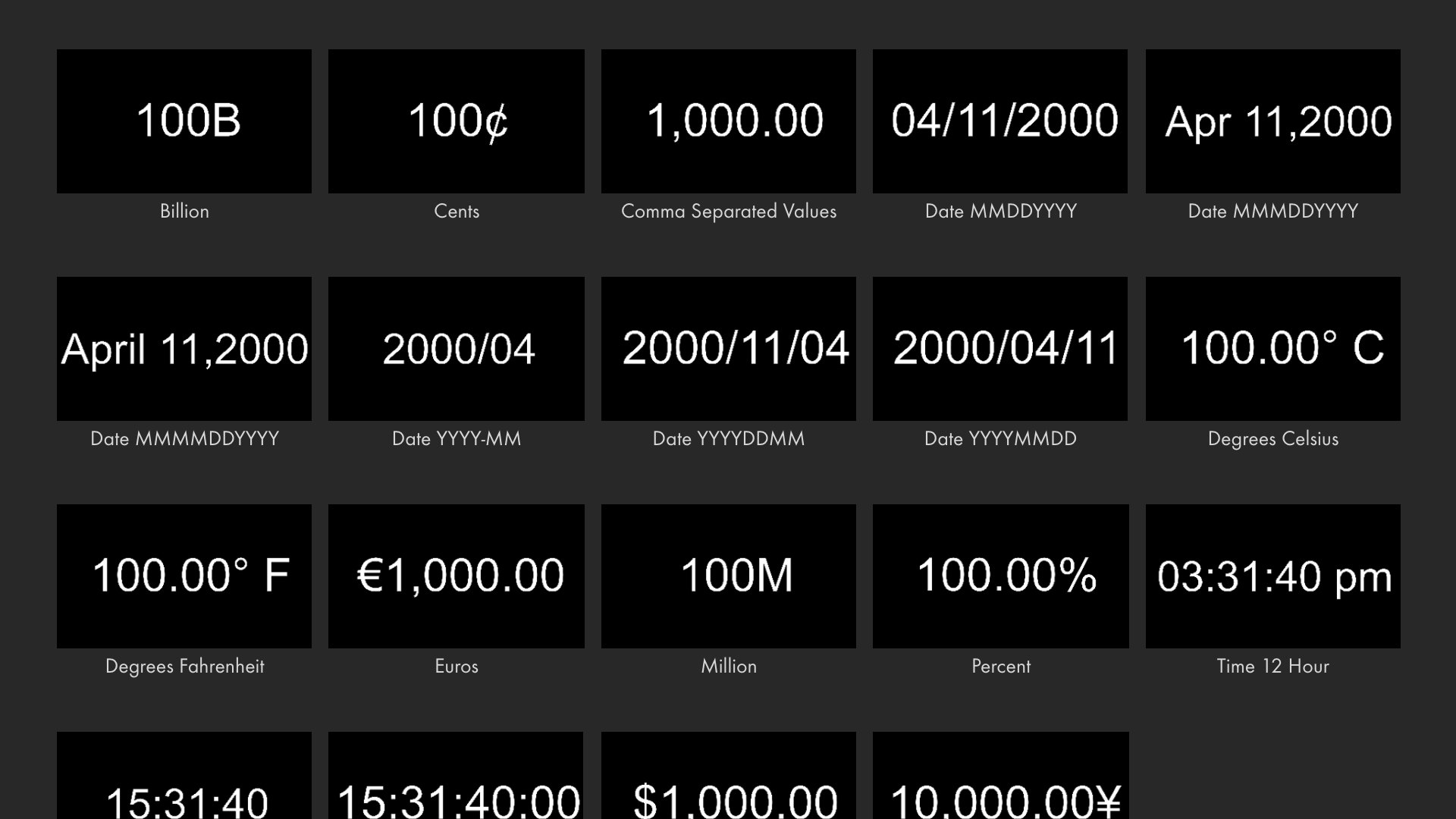Choose the Percent format tile
1456x819 pixels.
1000,576
